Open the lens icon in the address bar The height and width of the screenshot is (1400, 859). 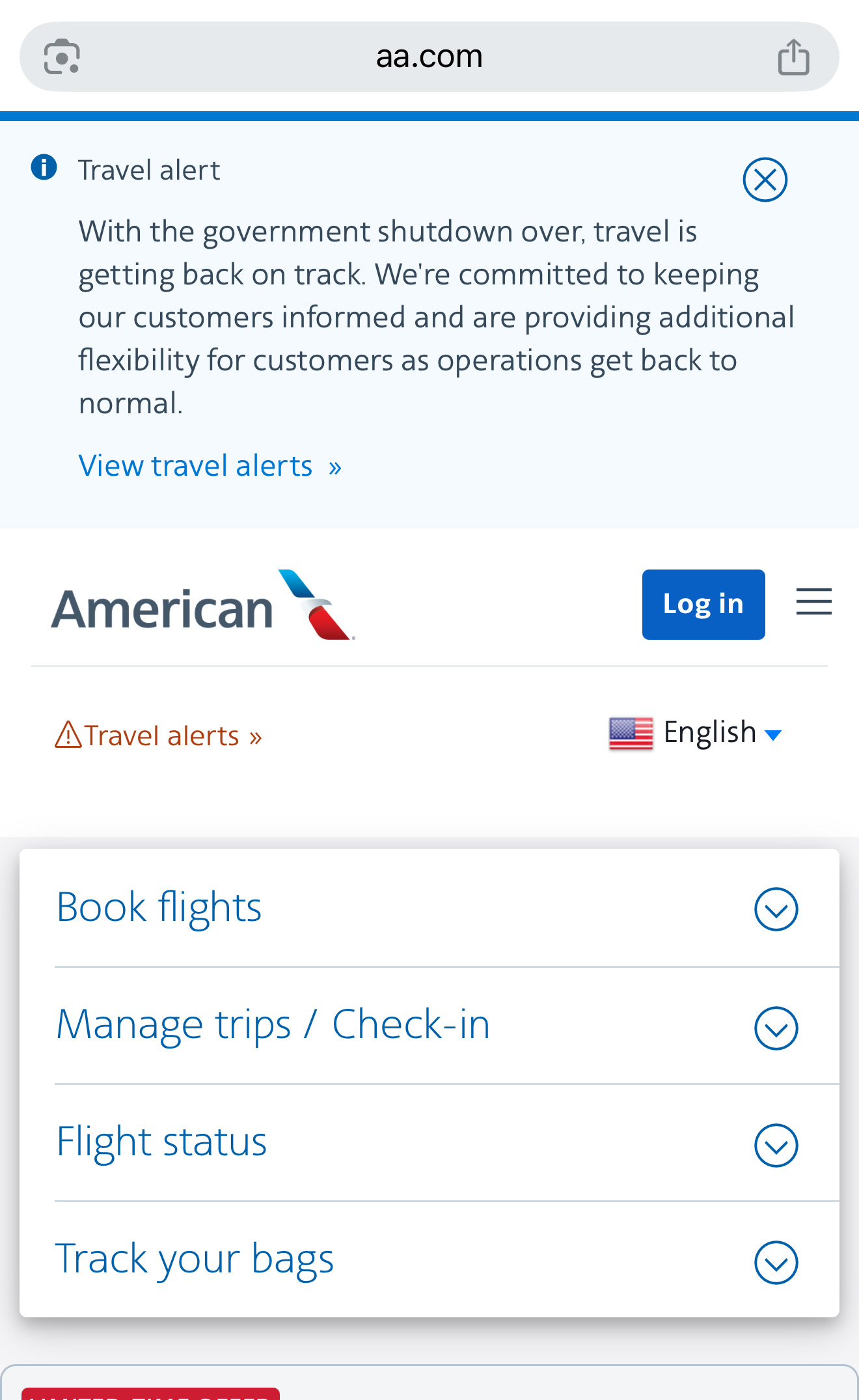point(62,57)
